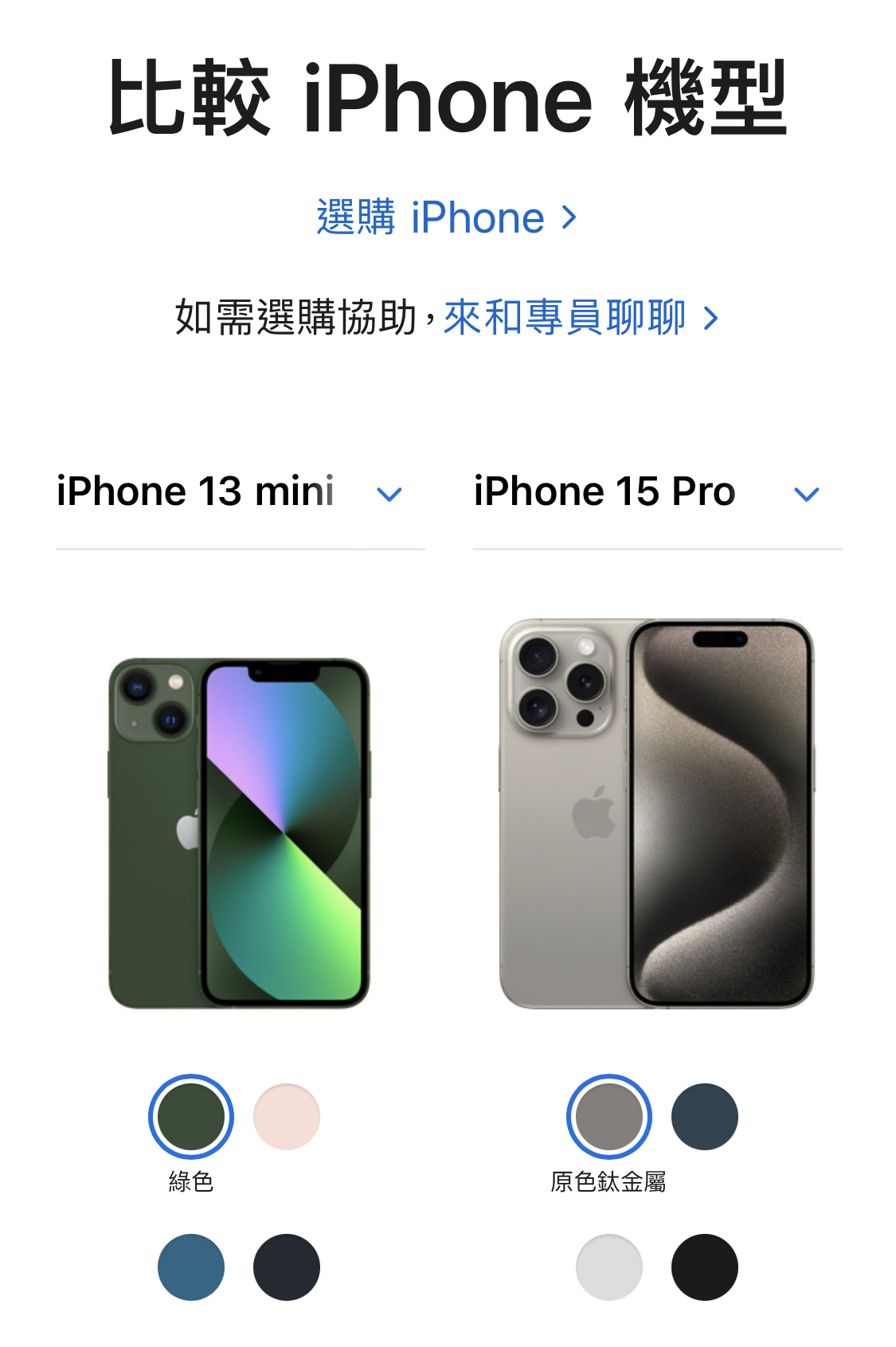Viewport: 896px width, 1347px height.
Task: Choose the midnight color for iPhone 13 mini
Action: coord(287,1267)
